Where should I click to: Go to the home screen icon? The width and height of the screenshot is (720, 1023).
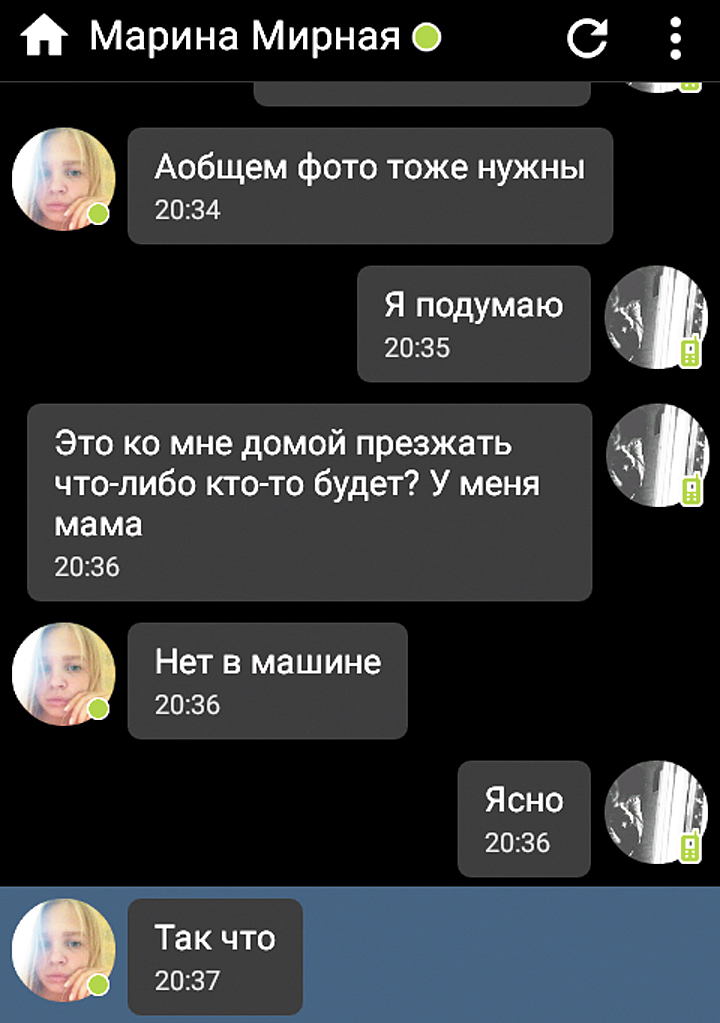43,38
